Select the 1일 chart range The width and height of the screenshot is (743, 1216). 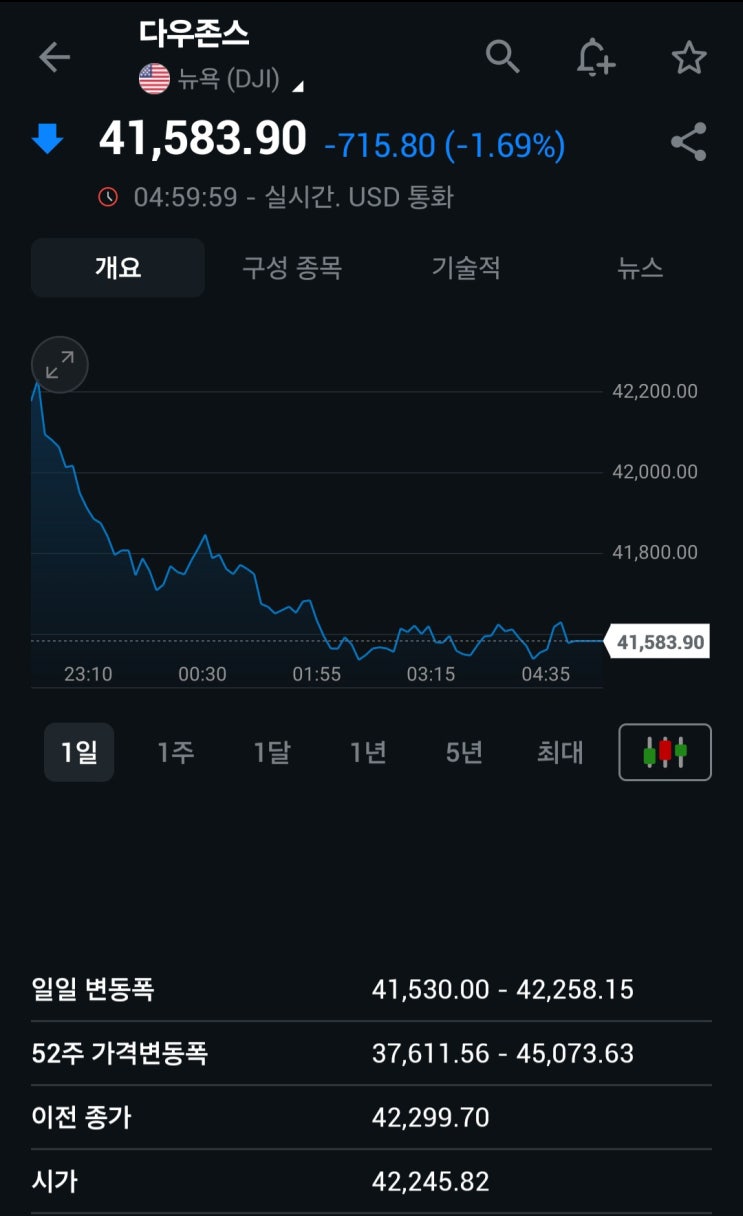[x=79, y=752]
